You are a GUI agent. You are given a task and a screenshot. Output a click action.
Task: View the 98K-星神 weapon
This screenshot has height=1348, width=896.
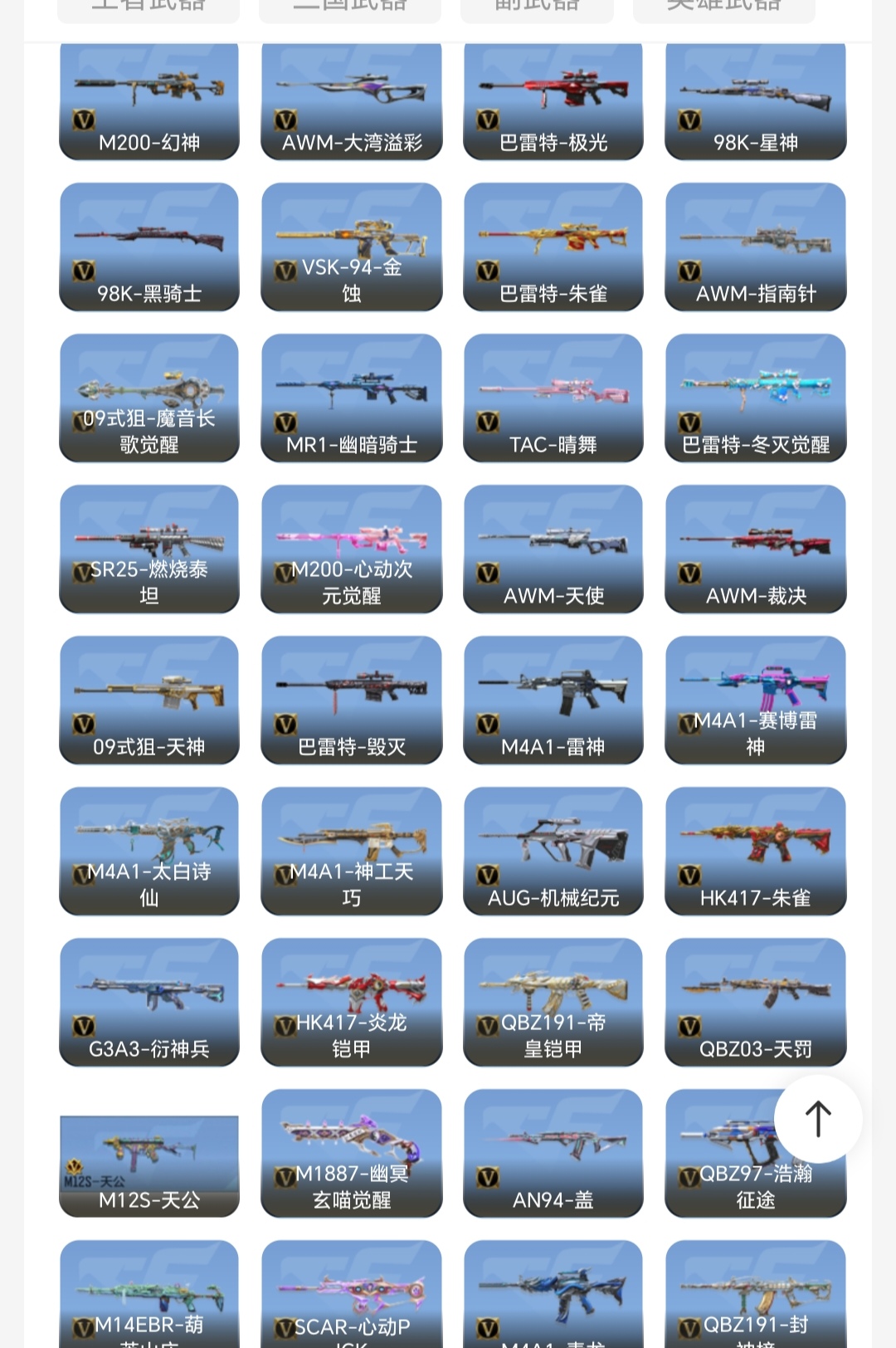755,100
